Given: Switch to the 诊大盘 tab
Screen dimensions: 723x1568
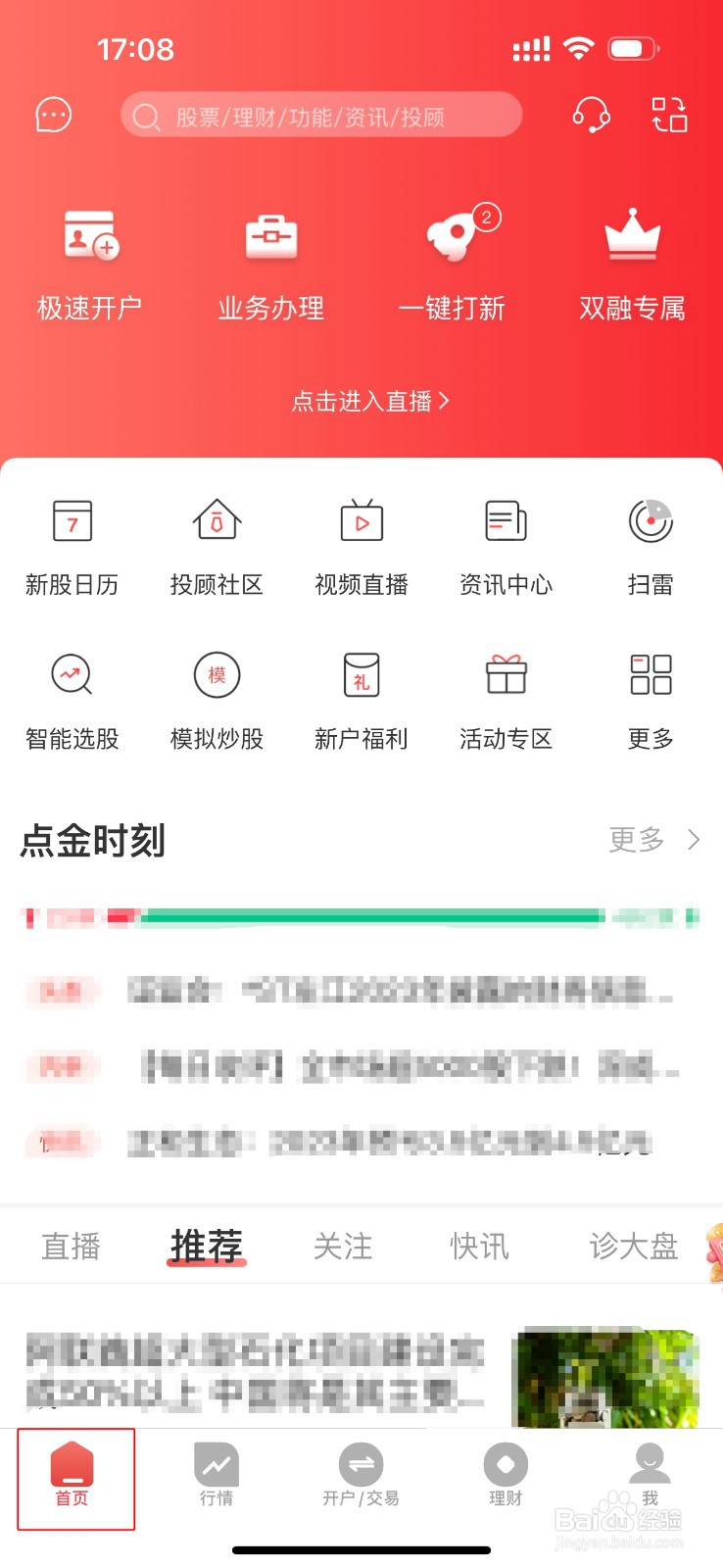Looking at the screenshot, I should pyautogui.click(x=632, y=1246).
